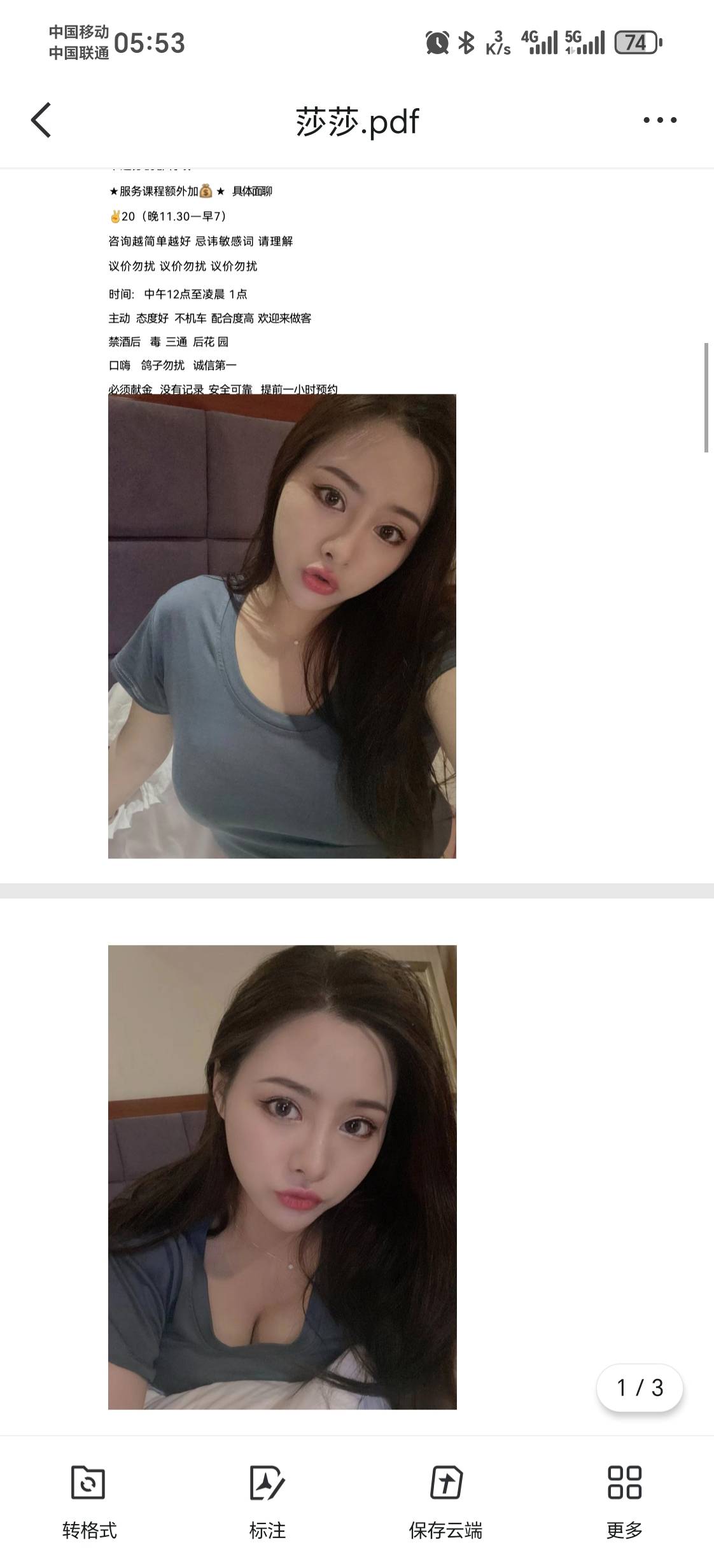Viewport: 714px width, 1568px height.
Task: Tap 转格式 to convert the file format
Action: pyautogui.click(x=89, y=1501)
